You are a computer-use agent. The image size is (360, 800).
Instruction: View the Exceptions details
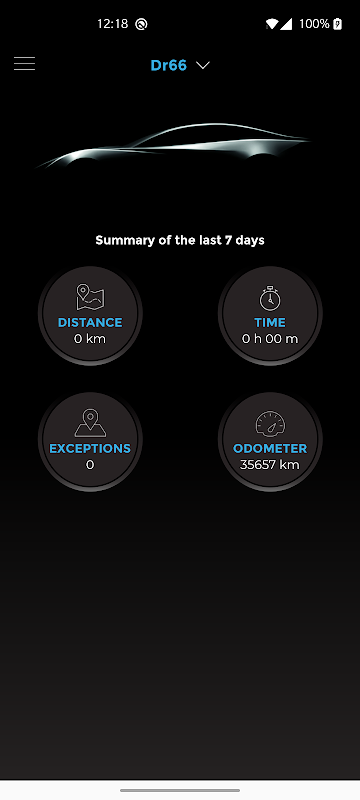point(90,440)
